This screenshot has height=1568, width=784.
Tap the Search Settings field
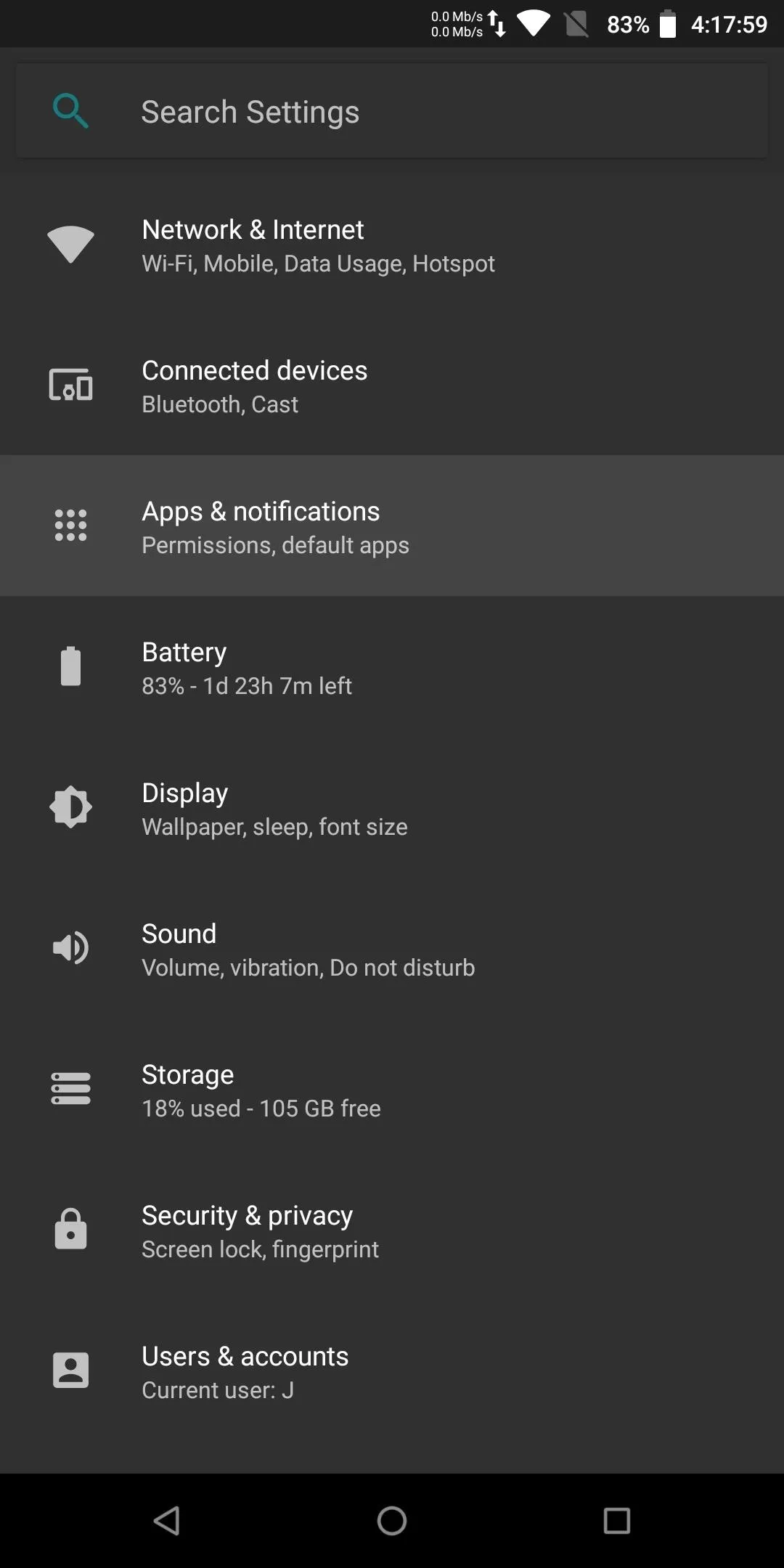click(x=392, y=111)
